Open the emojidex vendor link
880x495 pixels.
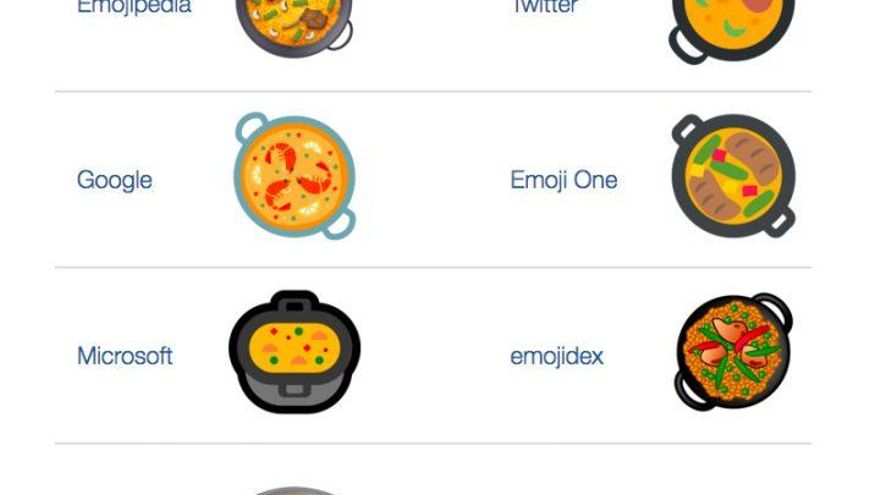(557, 356)
